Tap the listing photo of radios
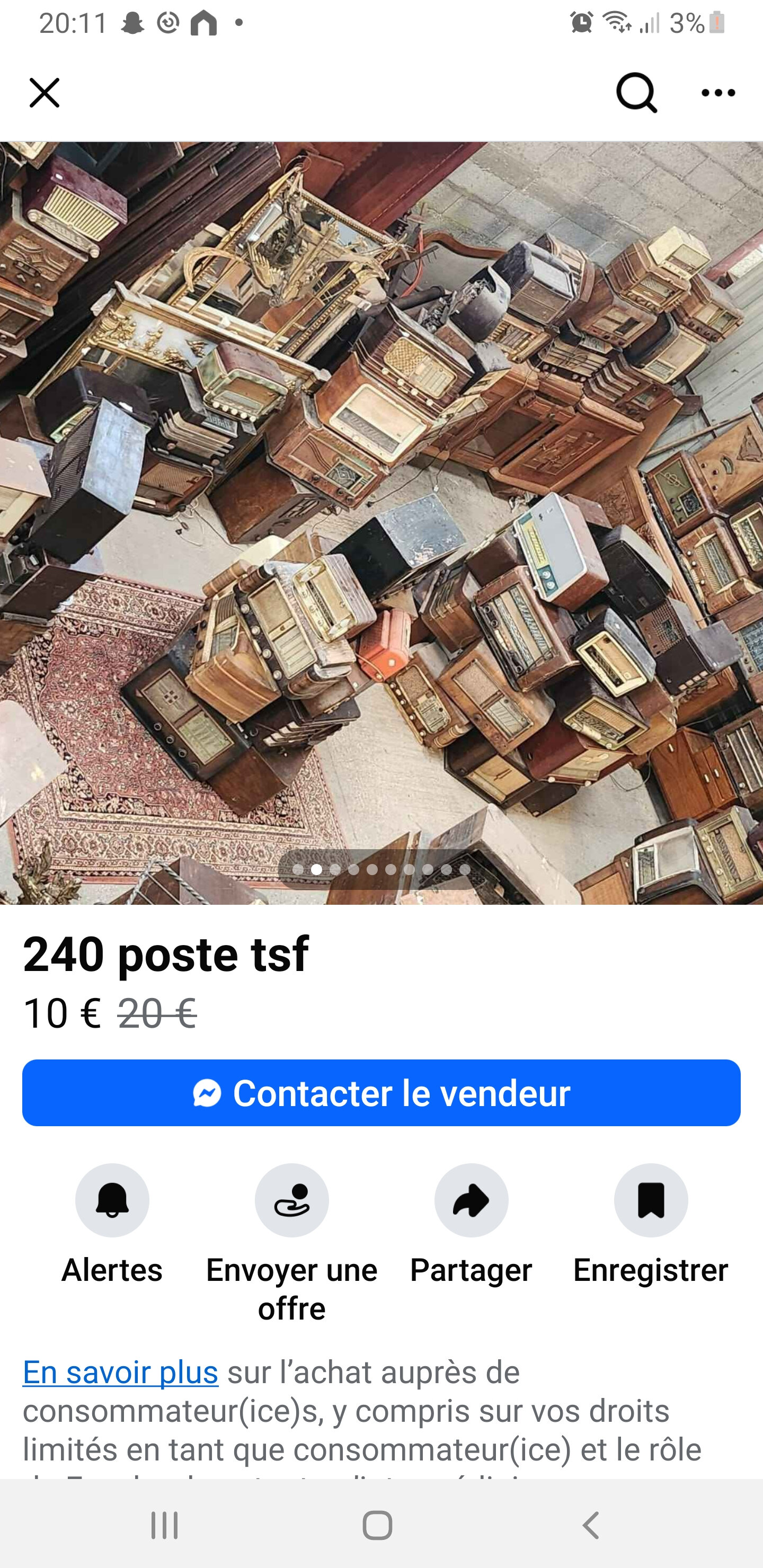The image size is (763, 1568). [381, 522]
